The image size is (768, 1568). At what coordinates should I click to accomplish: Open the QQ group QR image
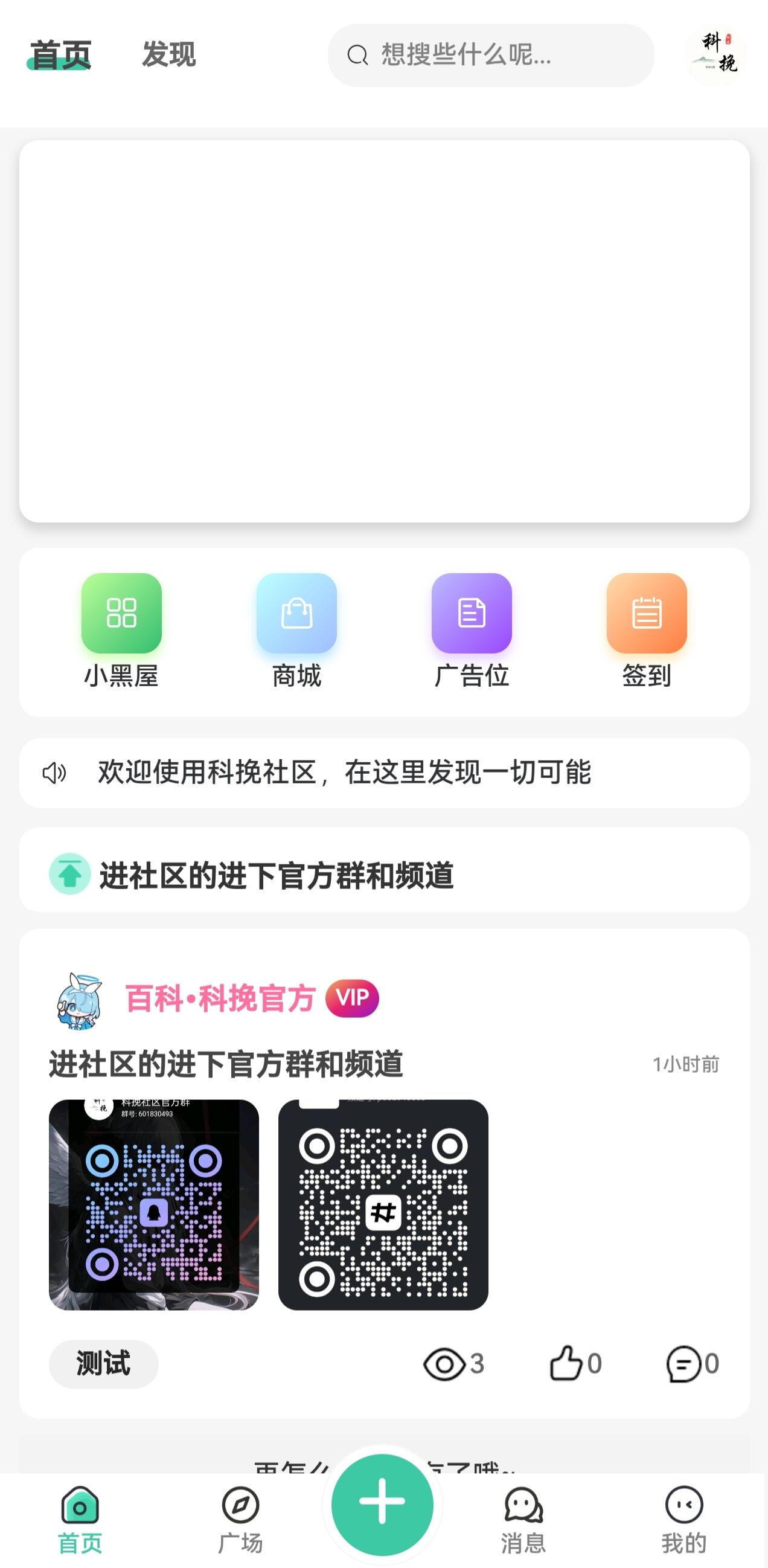pyautogui.click(x=154, y=1204)
